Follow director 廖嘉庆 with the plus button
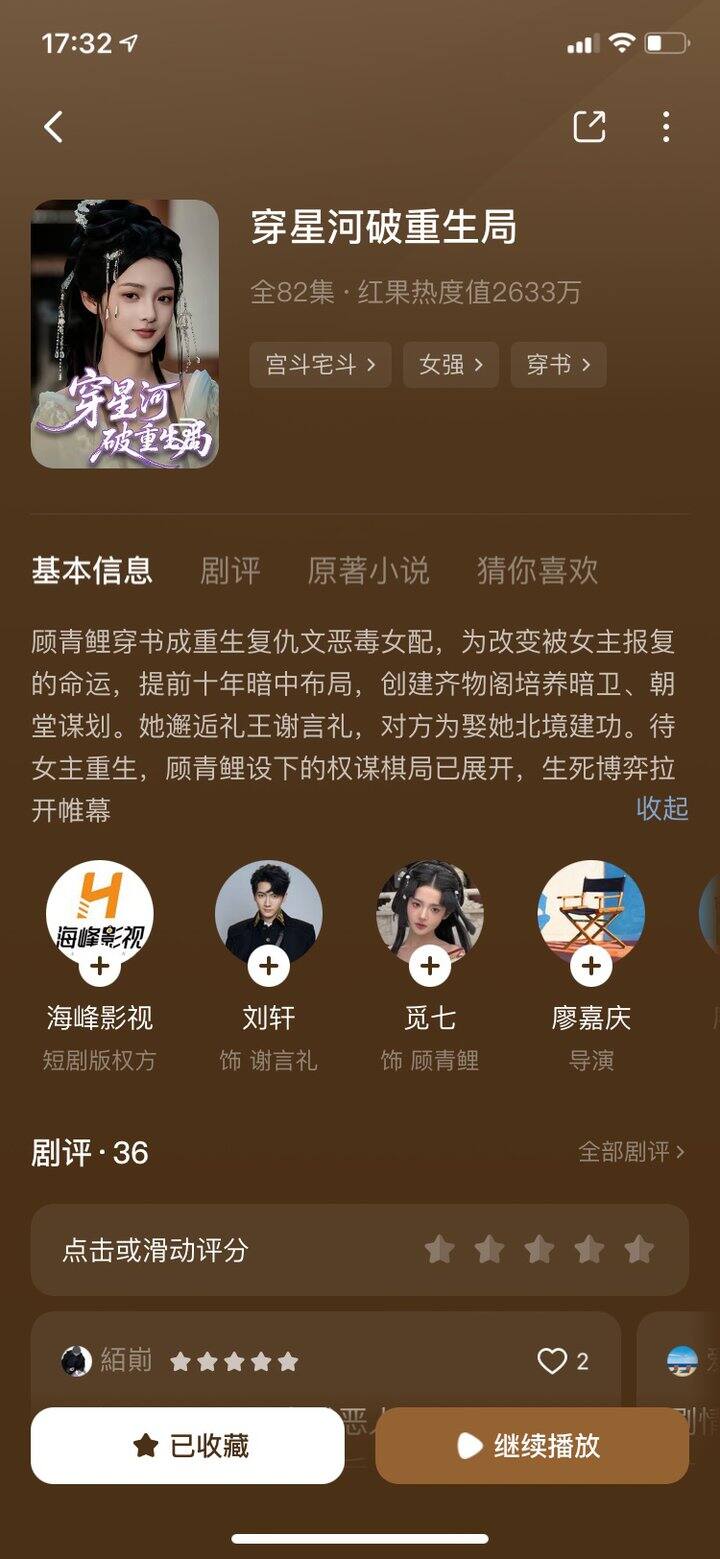The height and width of the screenshot is (1559, 720). click(591, 966)
